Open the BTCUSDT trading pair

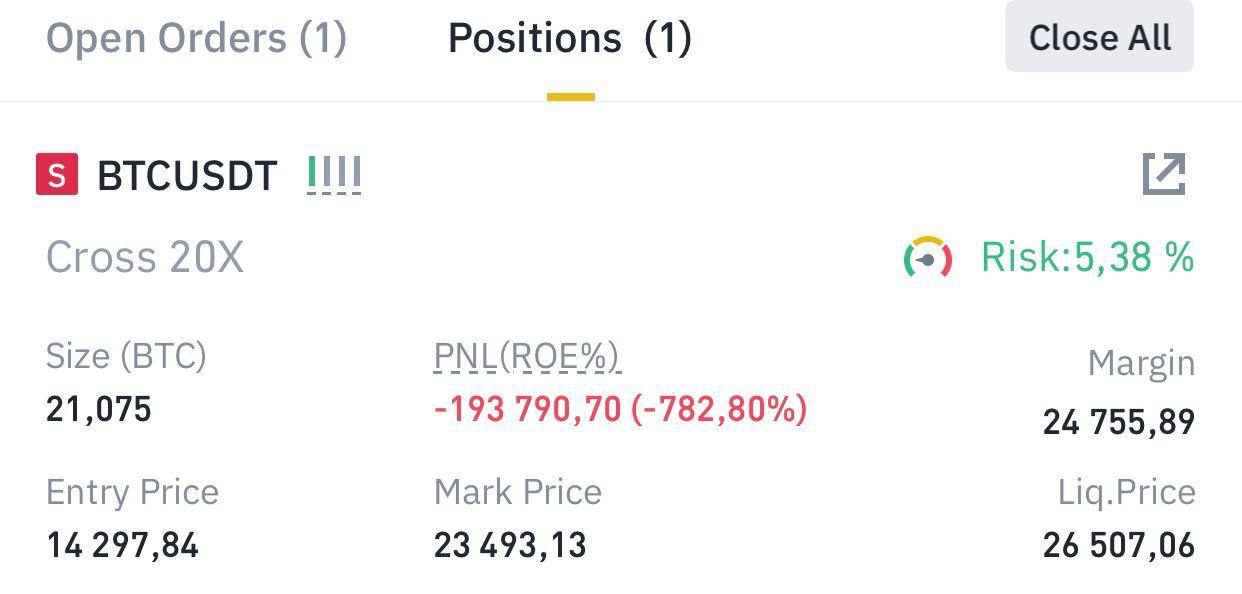tap(186, 176)
